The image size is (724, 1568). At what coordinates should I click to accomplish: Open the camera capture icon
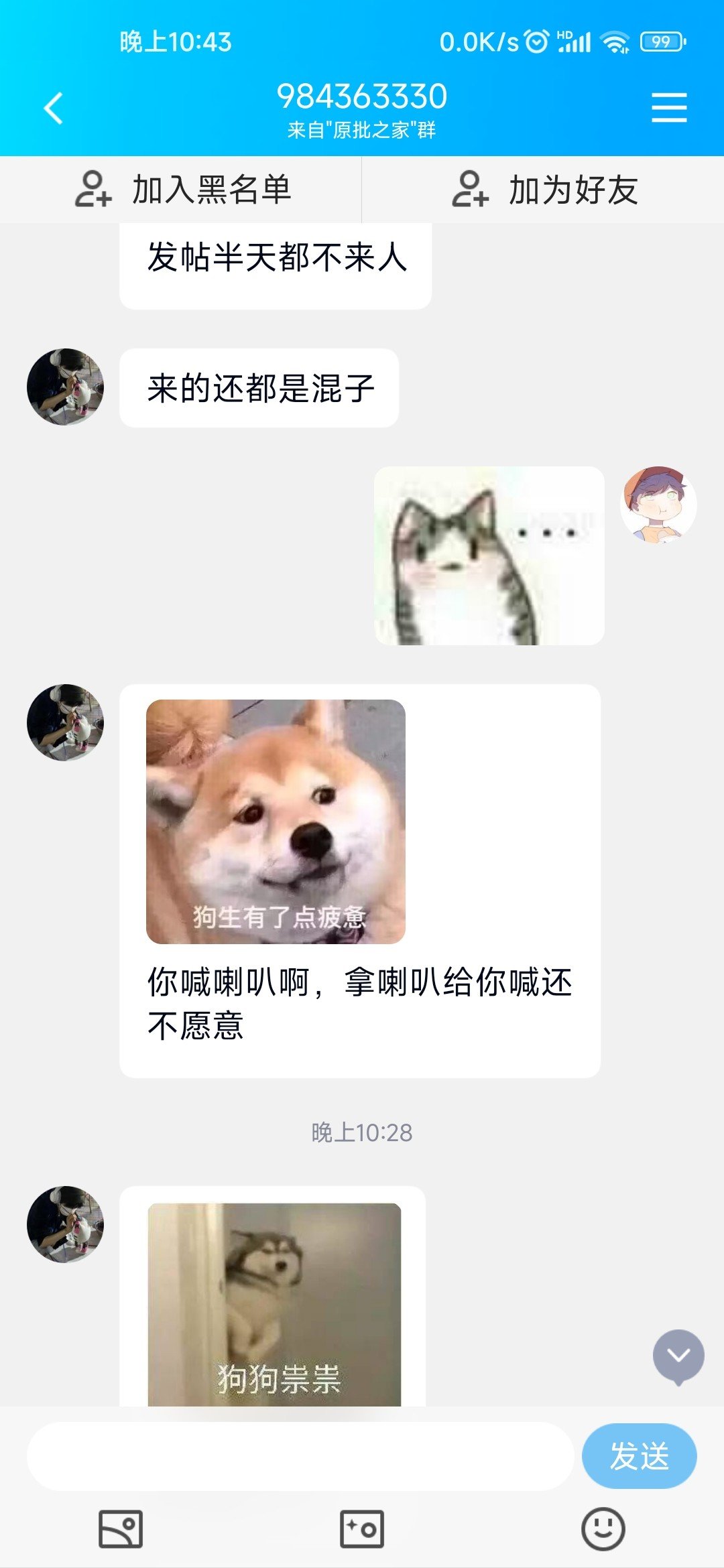[x=362, y=1529]
